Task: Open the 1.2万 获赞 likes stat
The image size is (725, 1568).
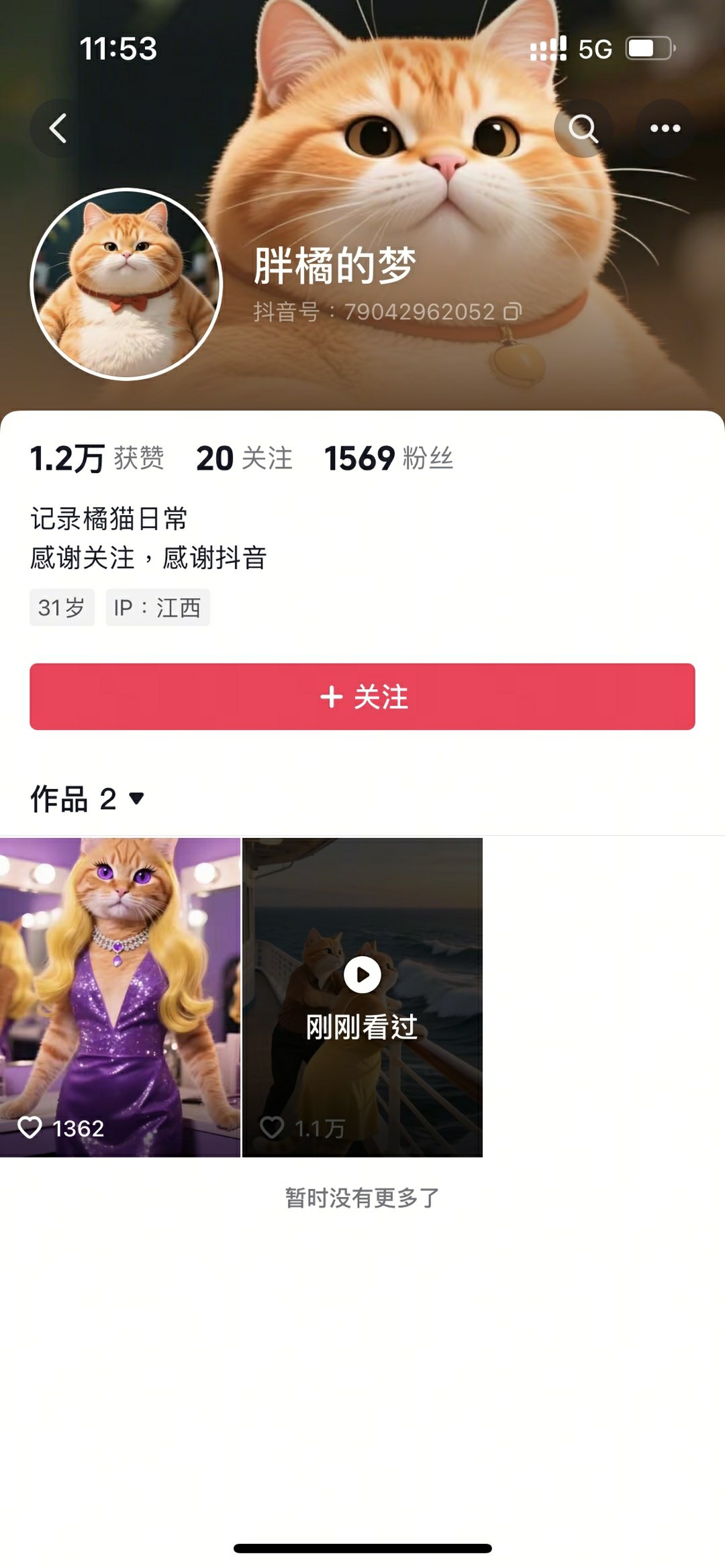Action: click(x=97, y=458)
